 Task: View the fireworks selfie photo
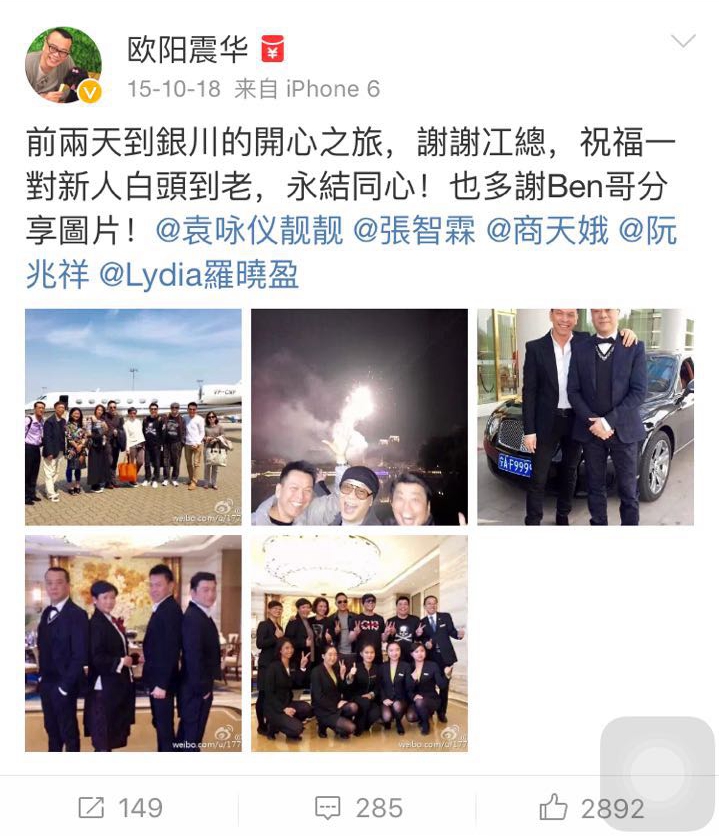(x=359, y=417)
